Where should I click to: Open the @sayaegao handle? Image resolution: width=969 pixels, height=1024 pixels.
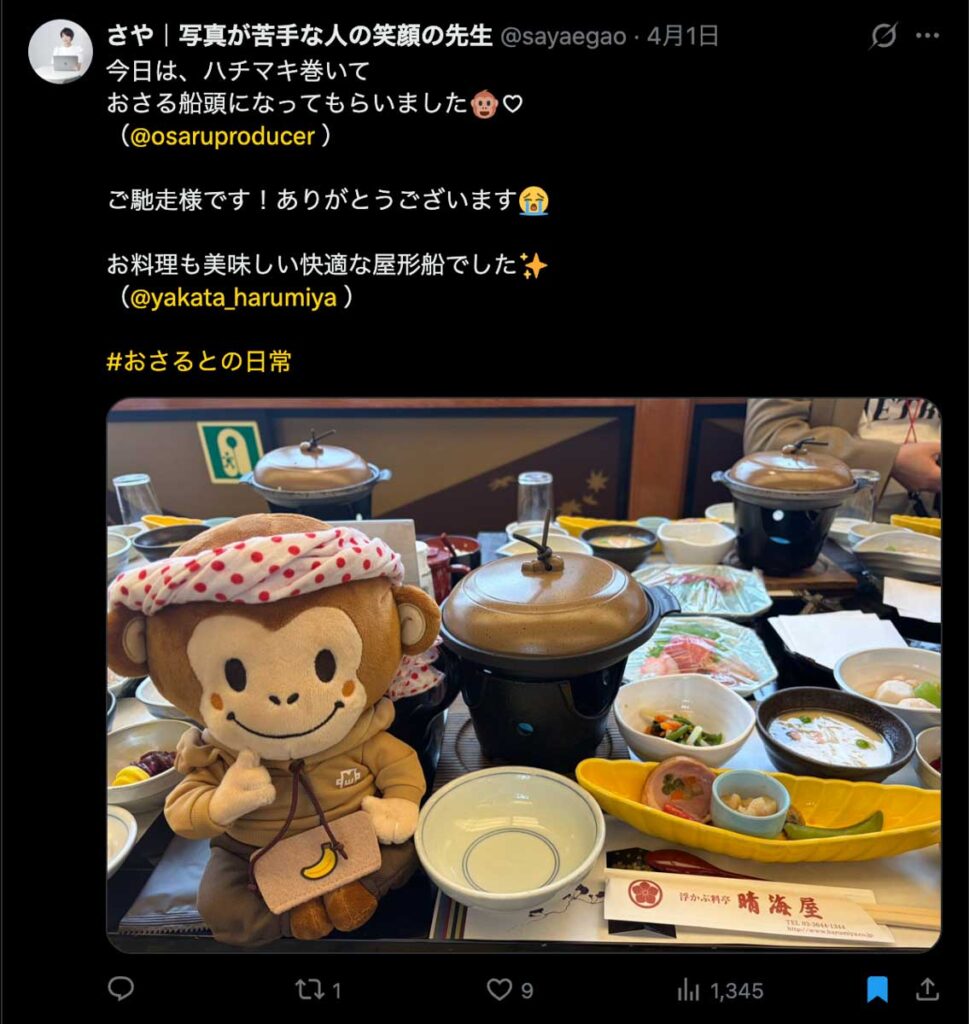[x=563, y=37]
